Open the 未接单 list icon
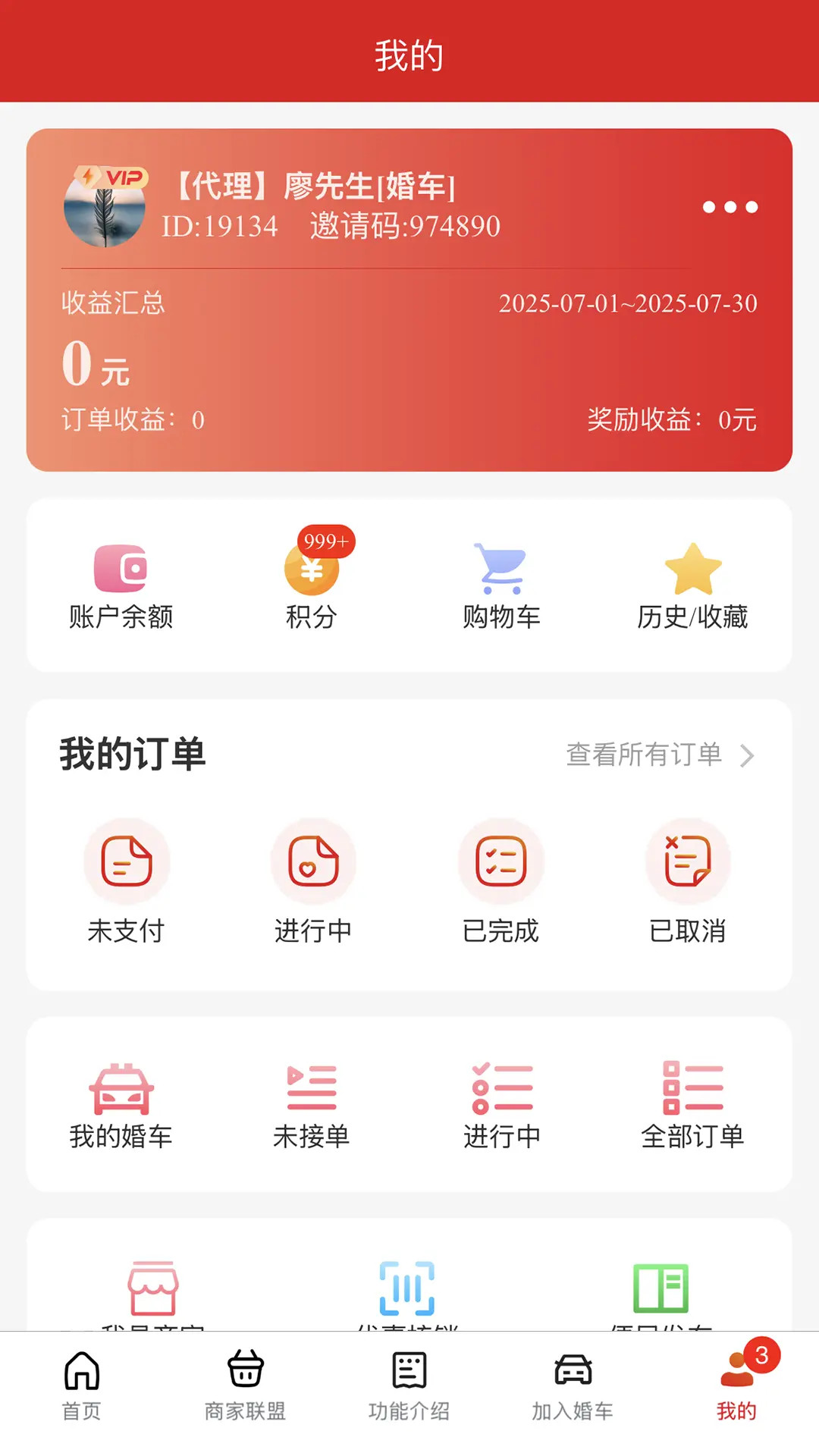The height and width of the screenshot is (1456, 819). coord(313,1088)
